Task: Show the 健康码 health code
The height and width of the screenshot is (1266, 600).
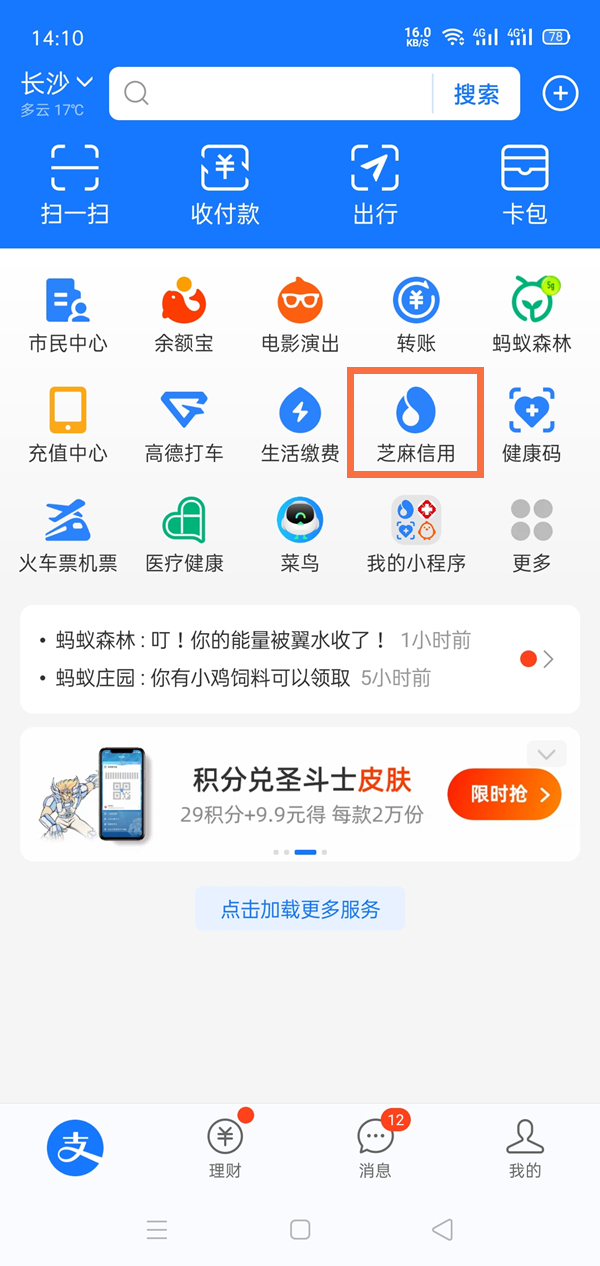Action: [532, 424]
